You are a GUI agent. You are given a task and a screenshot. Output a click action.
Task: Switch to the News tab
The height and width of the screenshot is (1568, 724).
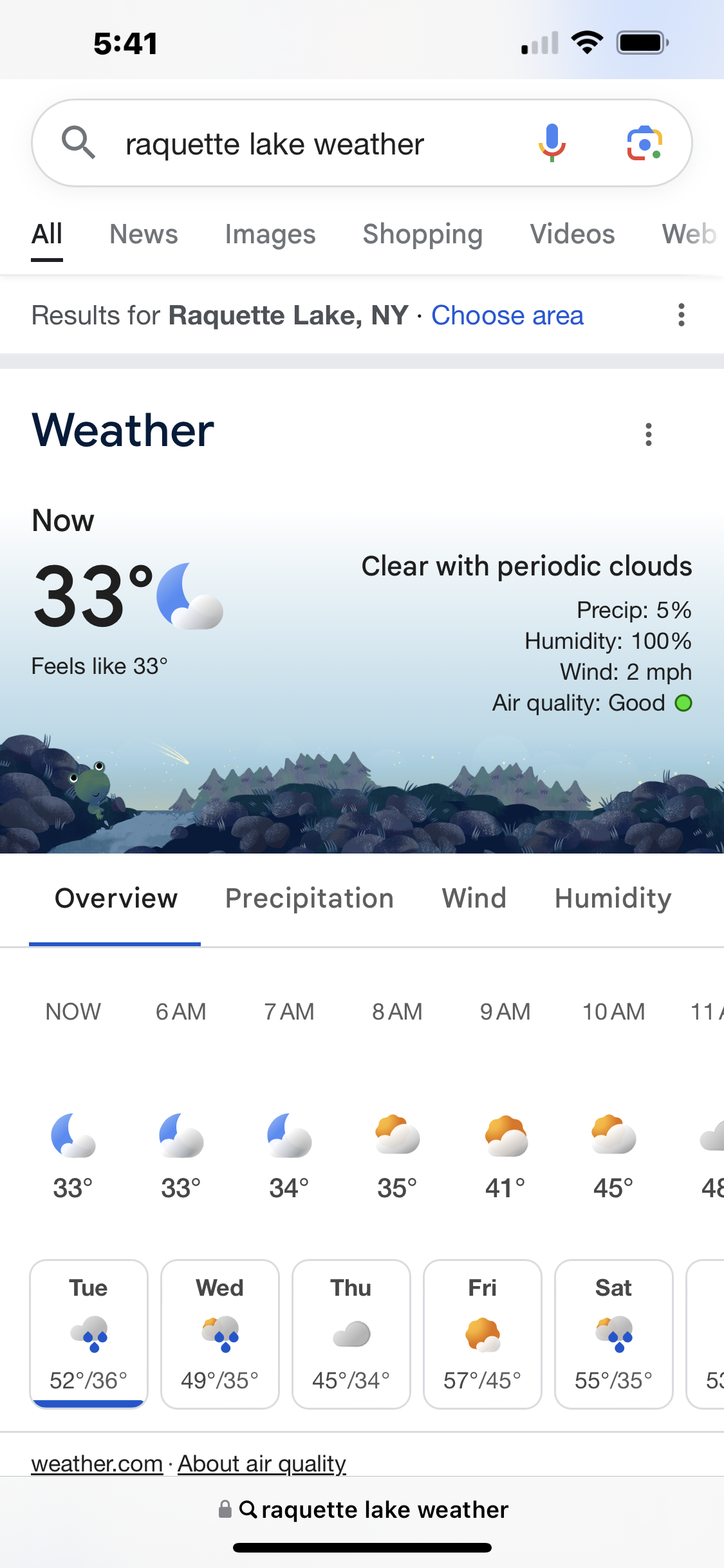(x=144, y=234)
